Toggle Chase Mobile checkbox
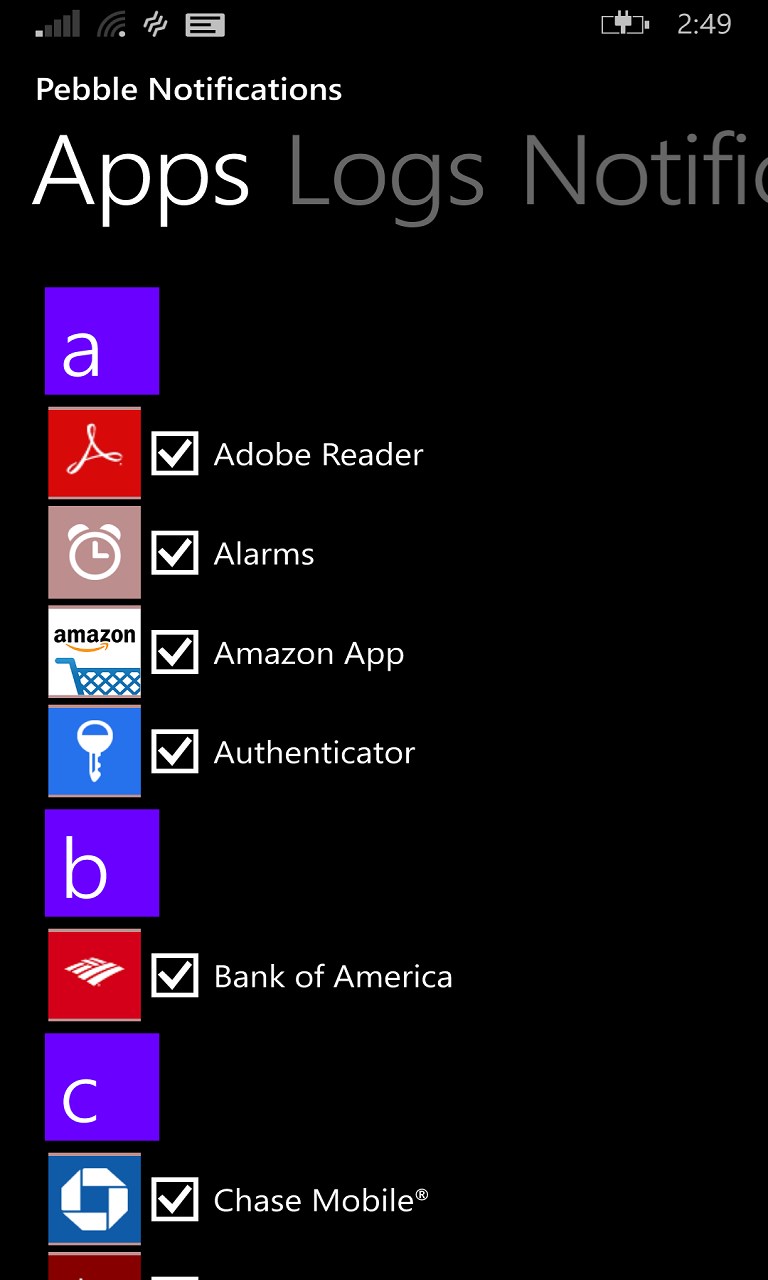The height and width of the screenshot is (1280, 768). 175,1200
